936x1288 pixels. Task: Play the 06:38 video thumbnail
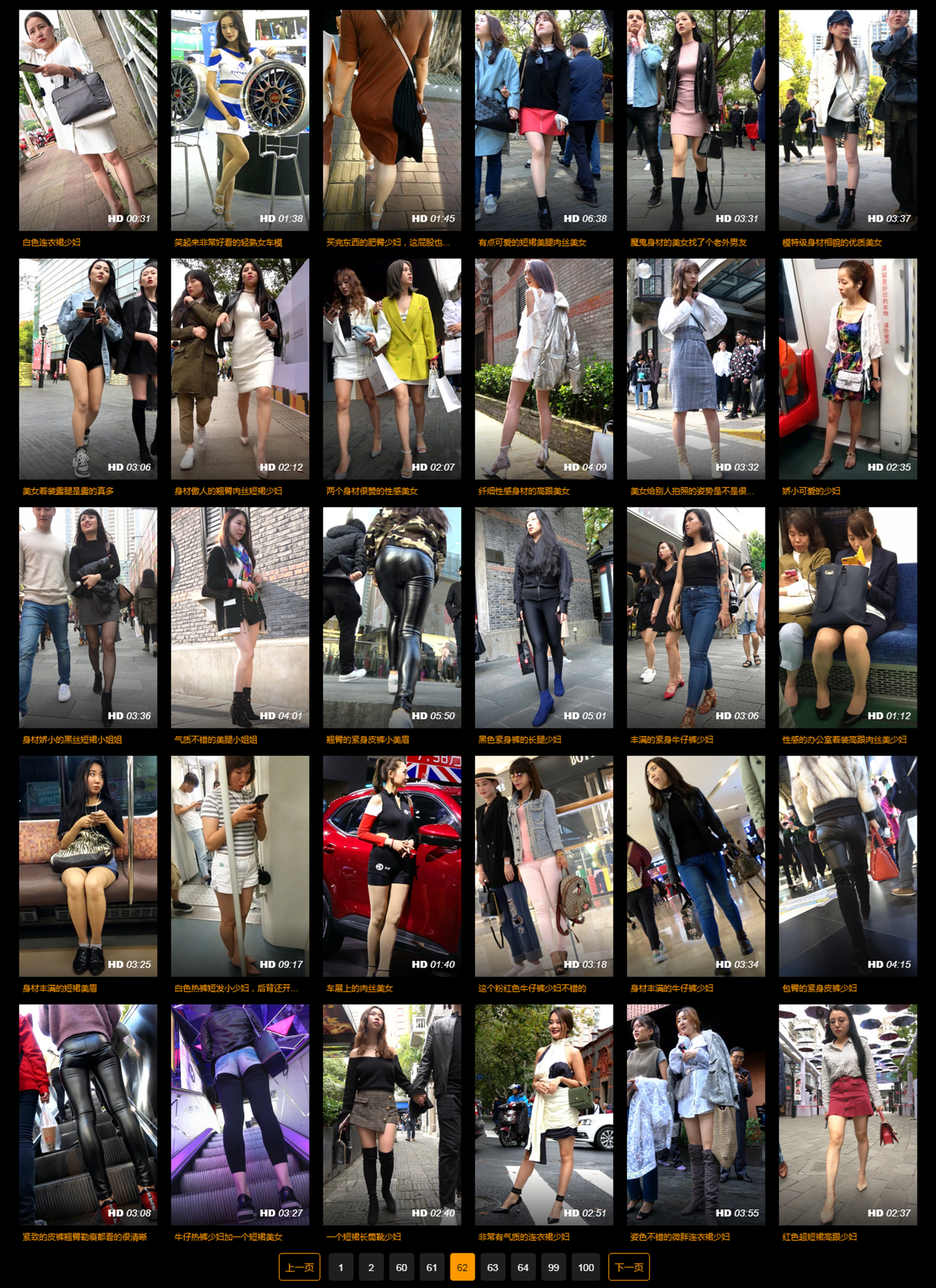pyautogui.click(x=544, y=119)
